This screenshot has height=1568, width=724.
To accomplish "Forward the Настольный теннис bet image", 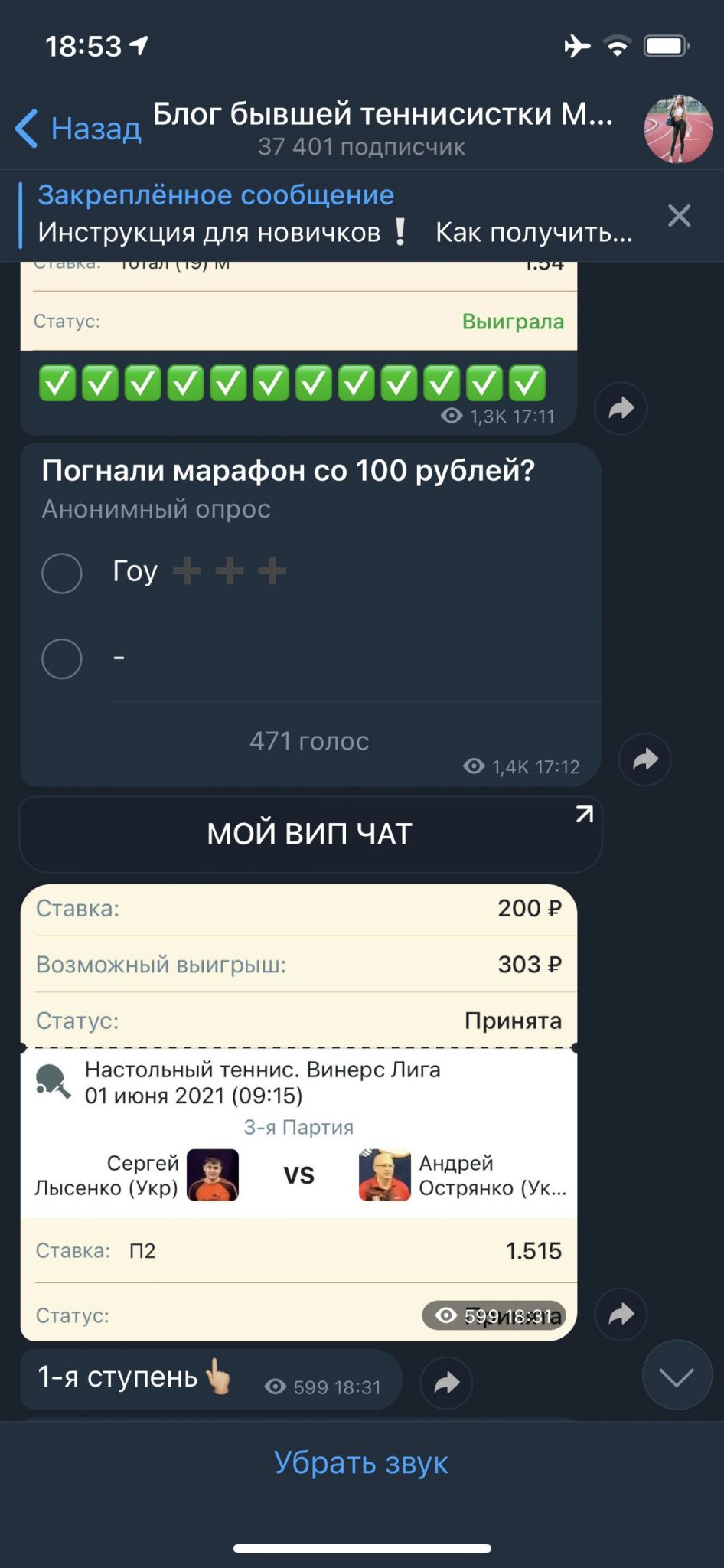I will pyautogui.click(x=621, y=1315).
